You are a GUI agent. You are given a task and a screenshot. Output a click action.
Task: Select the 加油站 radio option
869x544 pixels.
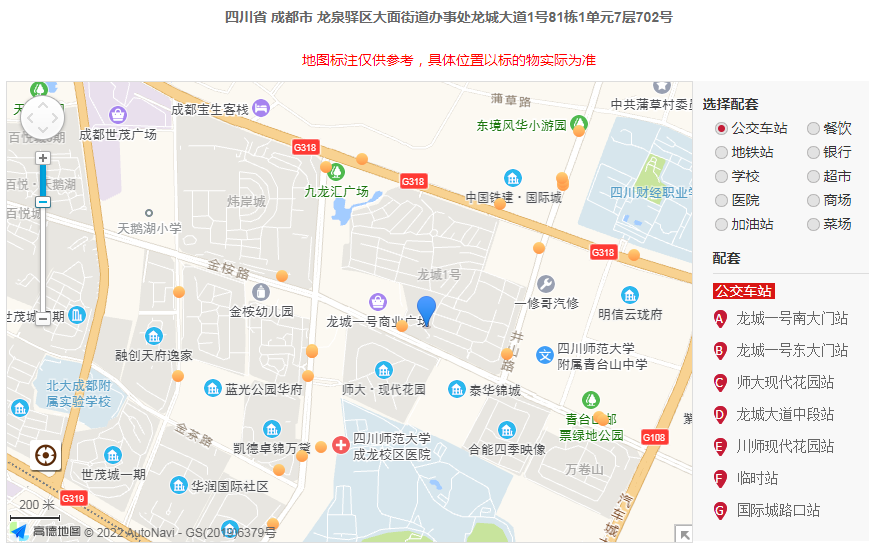[x=721, y=224]
